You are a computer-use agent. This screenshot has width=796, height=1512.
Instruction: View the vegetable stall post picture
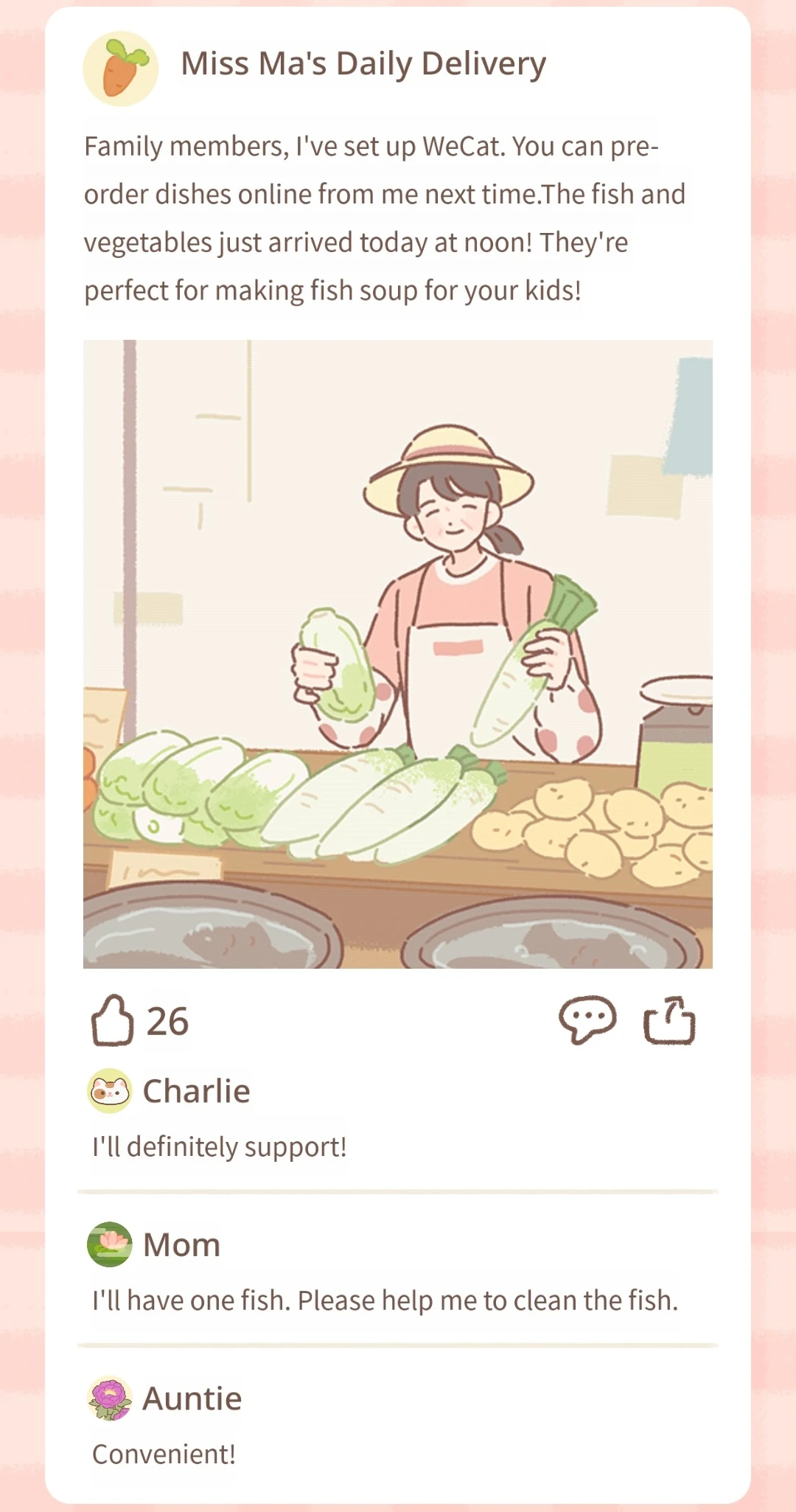(x=398, y=654)
